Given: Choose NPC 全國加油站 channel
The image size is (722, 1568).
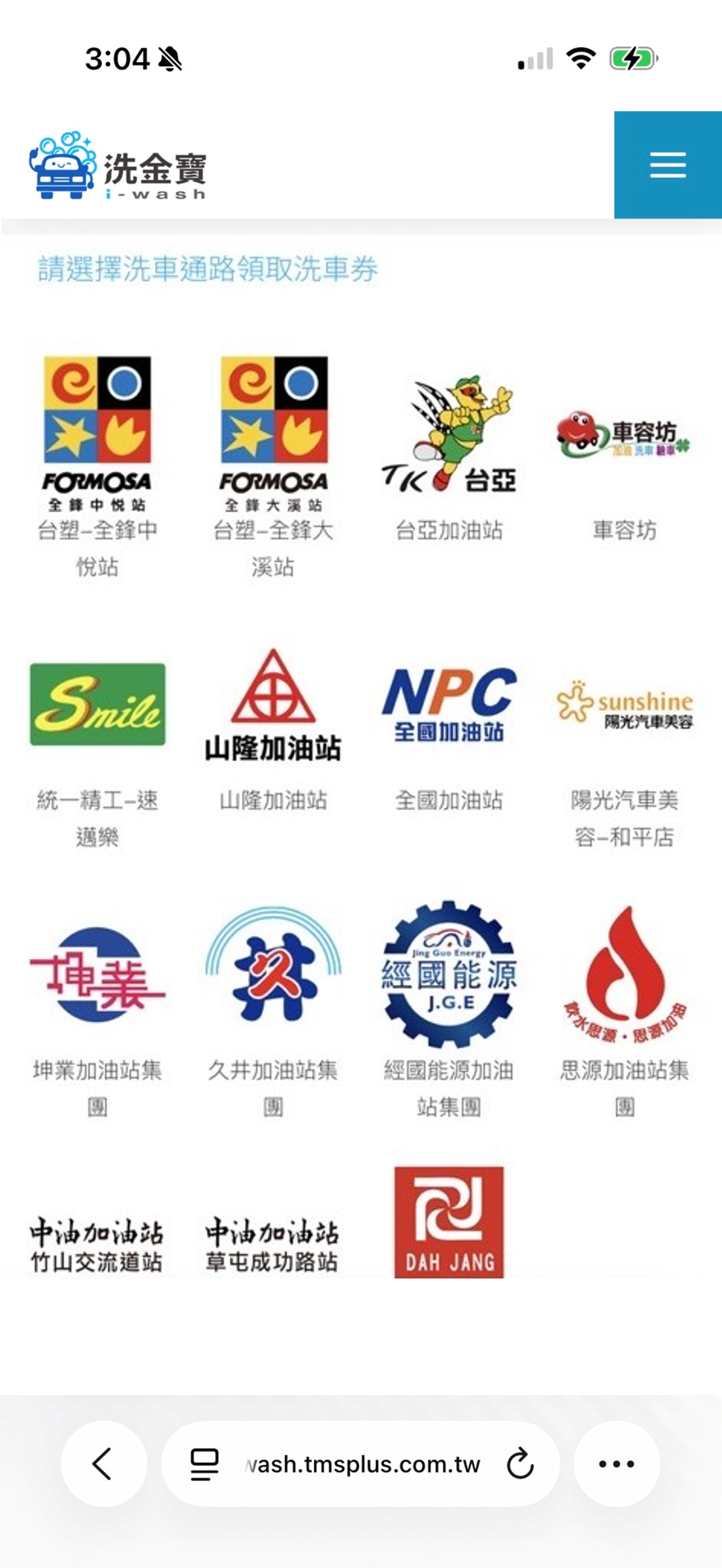Looking at the screenshot, I should pos(449,704).
